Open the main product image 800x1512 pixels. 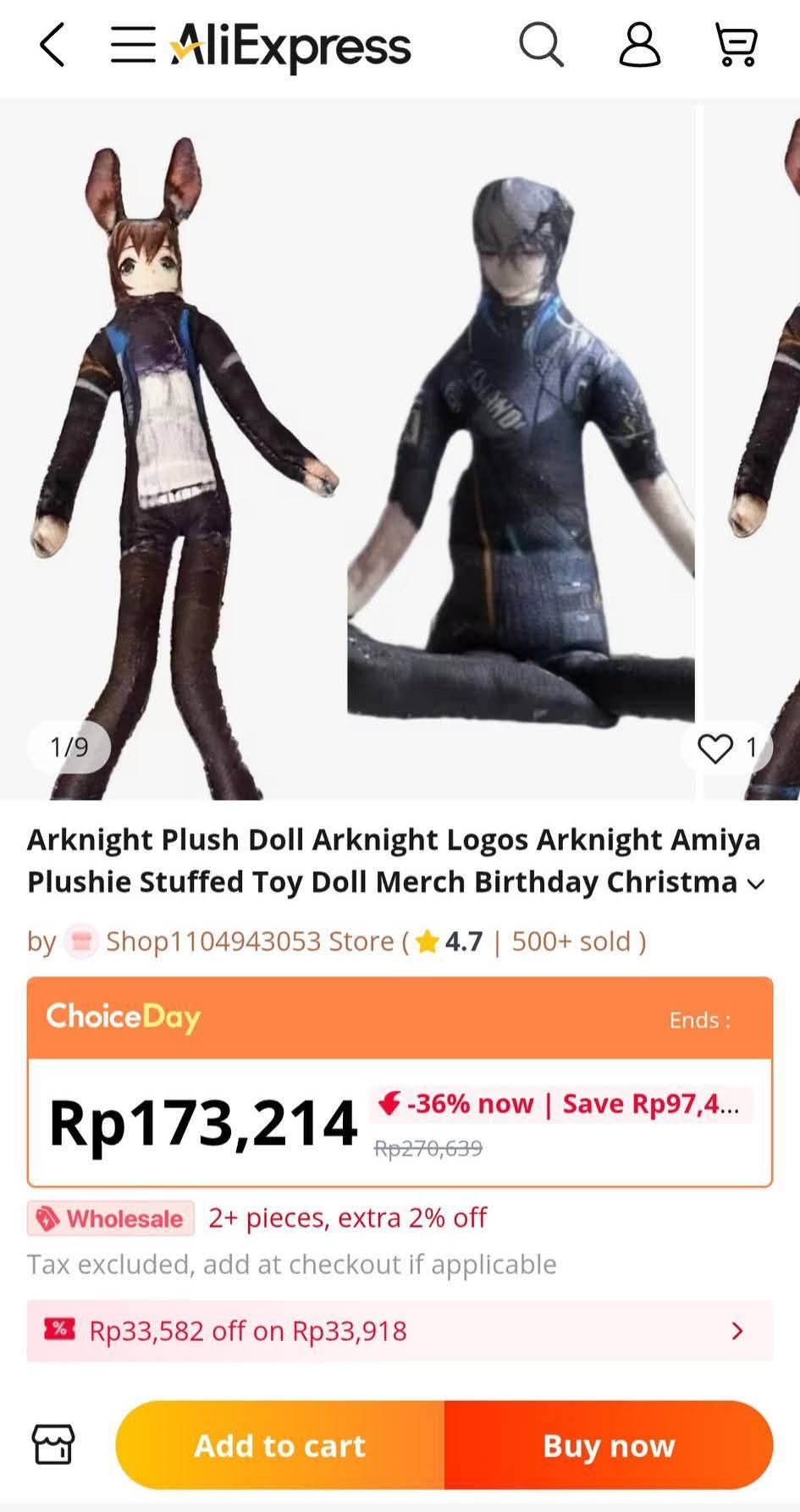pyautogui.click(x=347, y=449)
